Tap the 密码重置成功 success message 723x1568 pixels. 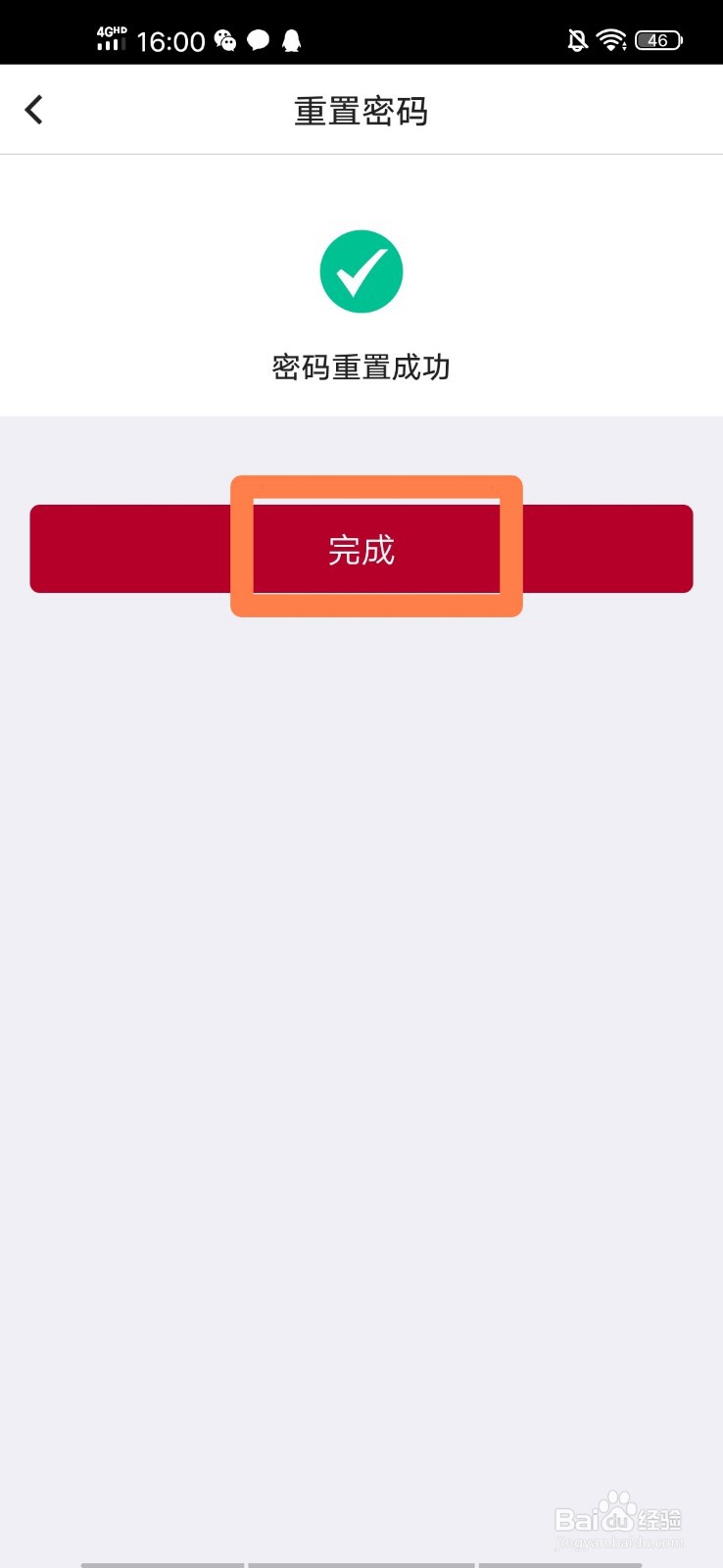point(361,367)
